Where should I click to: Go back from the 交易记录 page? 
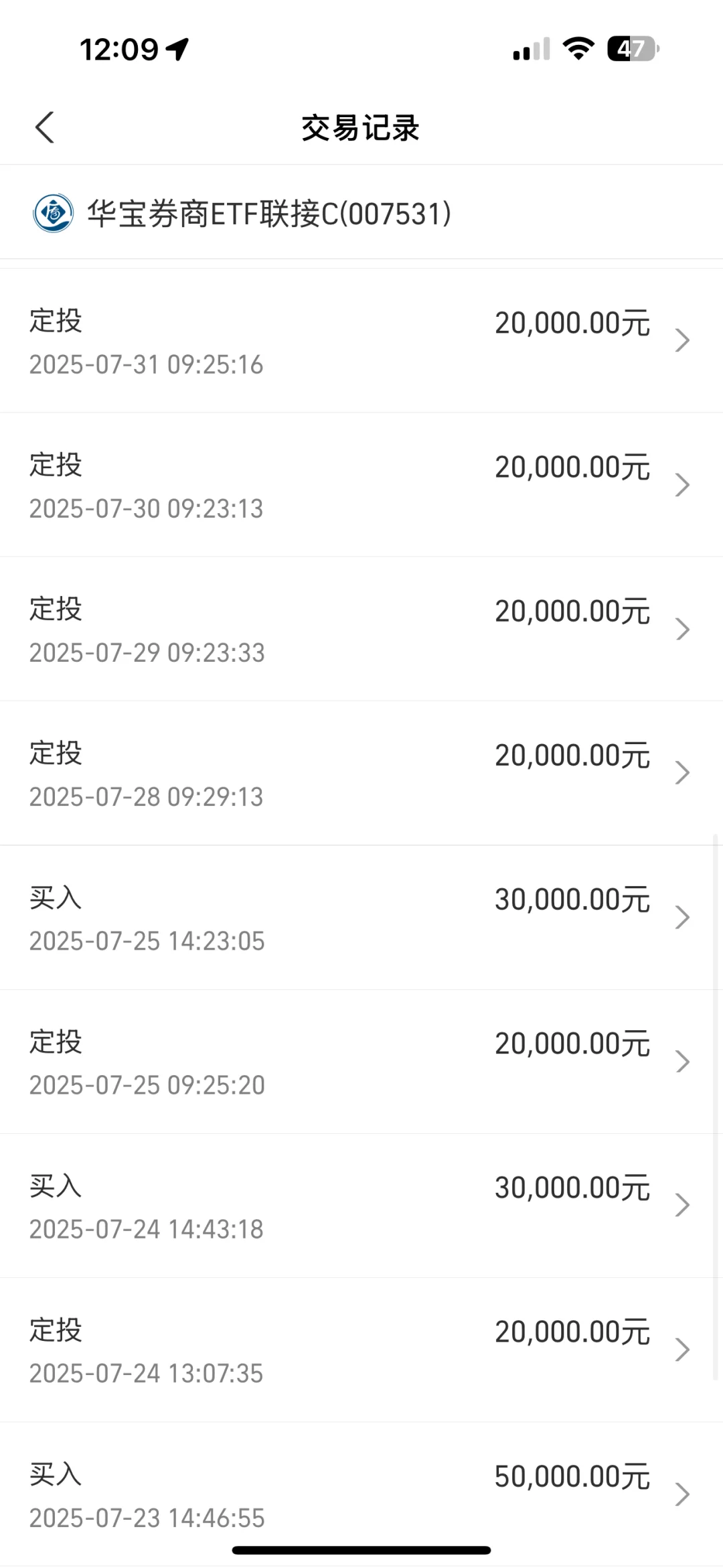pyautogui.click(x=45, y=127)
